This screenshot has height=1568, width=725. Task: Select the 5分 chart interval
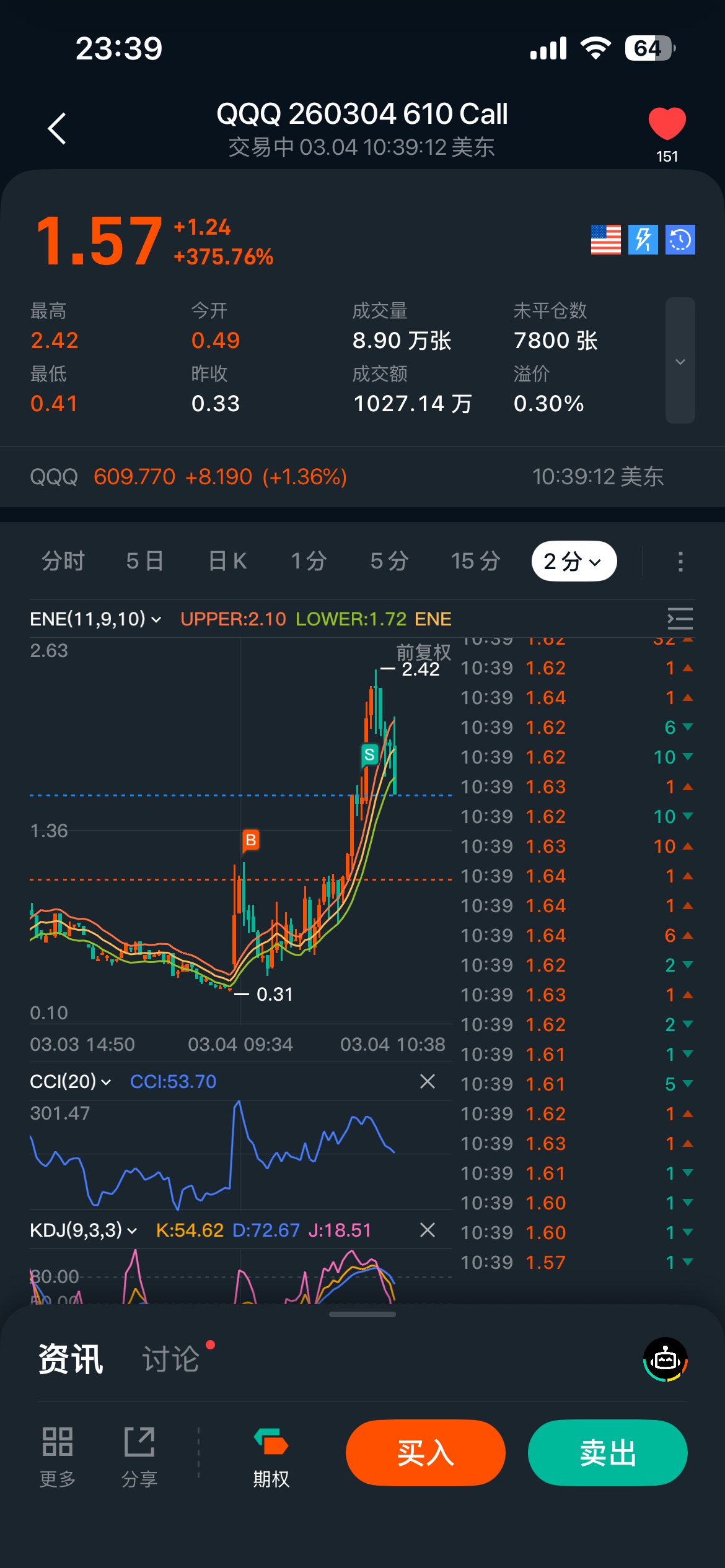tap(390, 561)
